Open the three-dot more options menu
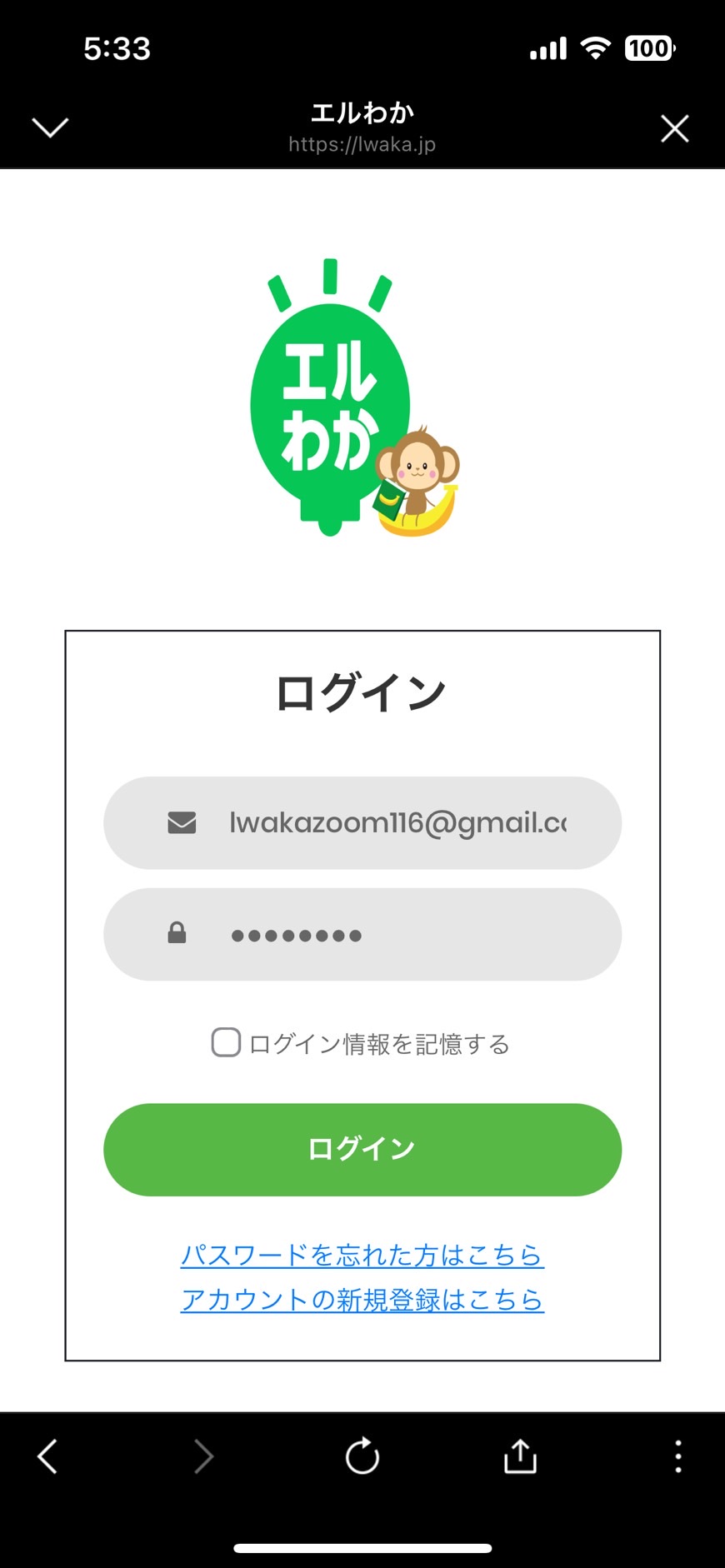 tap(678, 1456)
